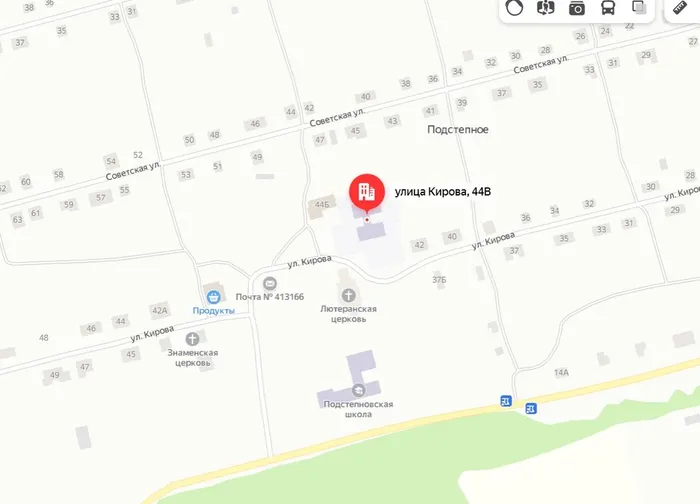The width and height of the screenshot is (700, 504).
Task: Open Почта № 413166 post office marker
Action: coord(269,284)
